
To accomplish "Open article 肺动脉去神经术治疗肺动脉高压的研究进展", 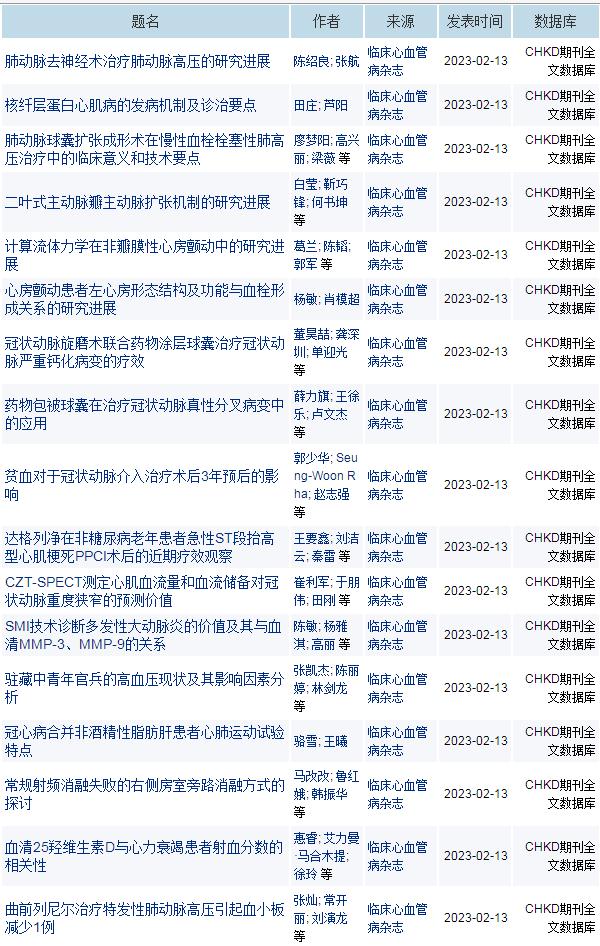I will tap(138, 61).
